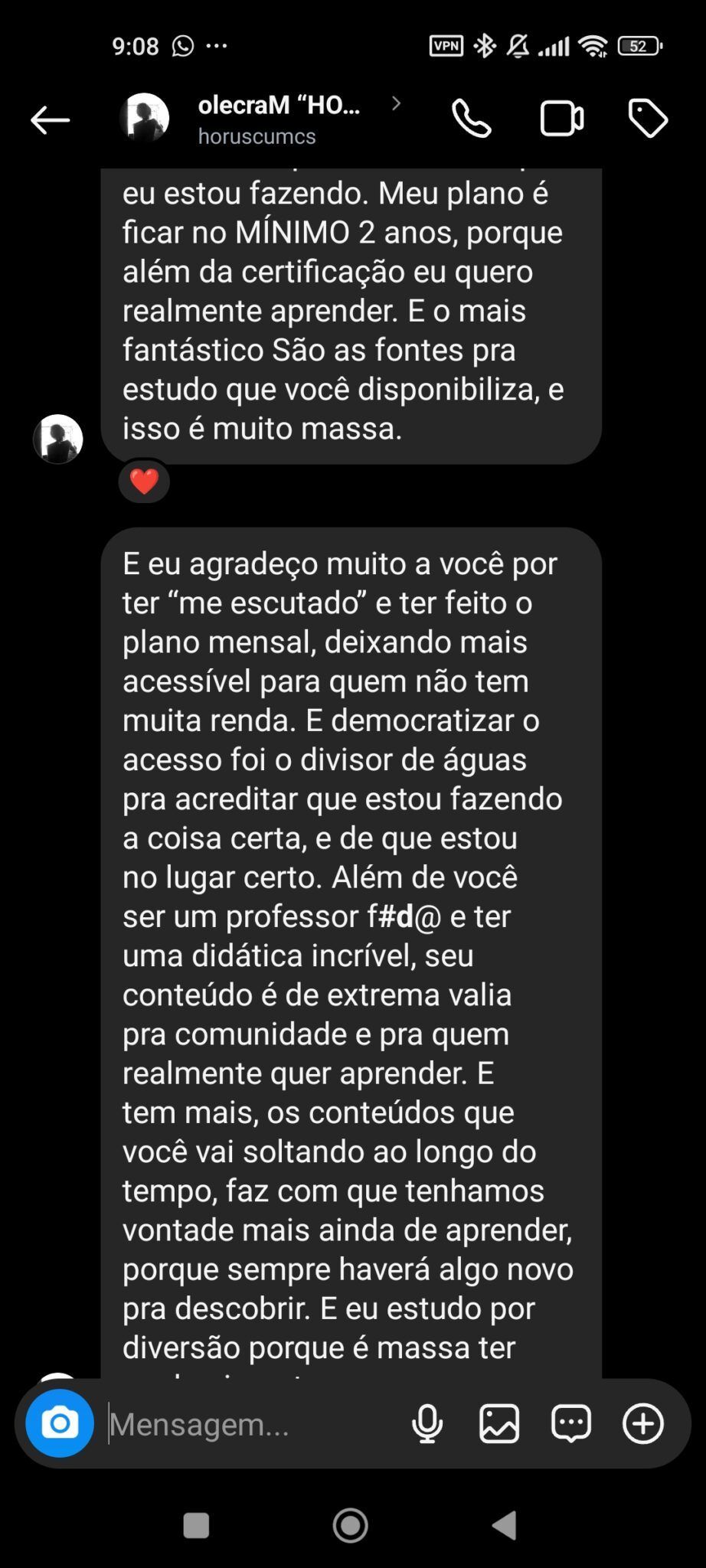Screen dimensions: 706x1568
Task: Record a voice message with the microphone
Action: pos(427,1424)
